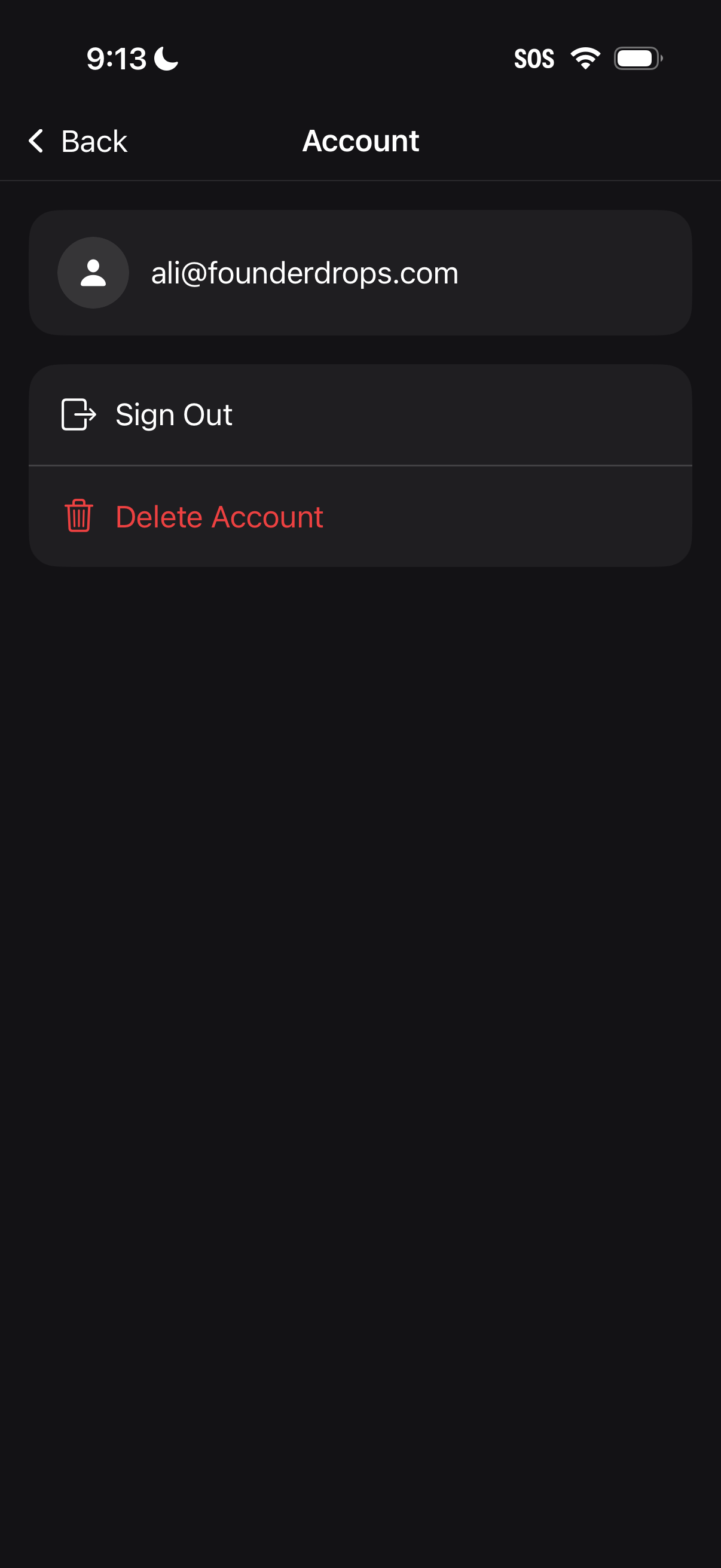
Task: Tap the back chevron arrow
Action: 35,141
